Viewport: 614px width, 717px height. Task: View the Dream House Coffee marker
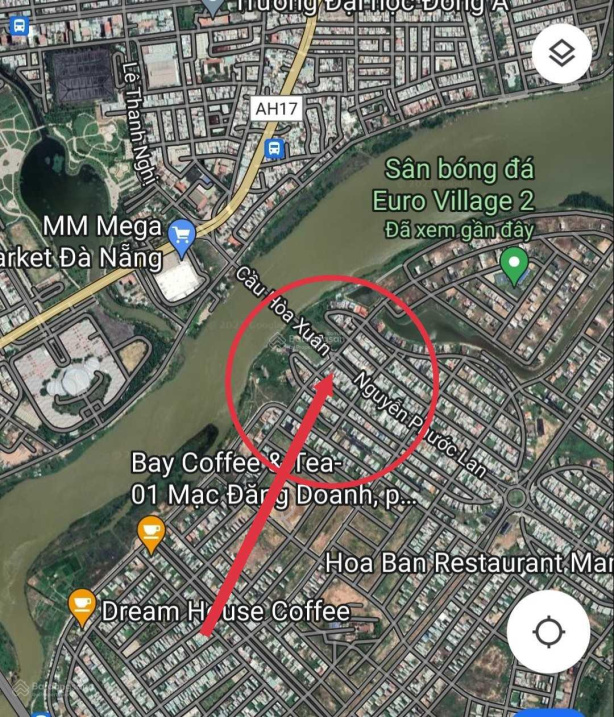point(81,606)
